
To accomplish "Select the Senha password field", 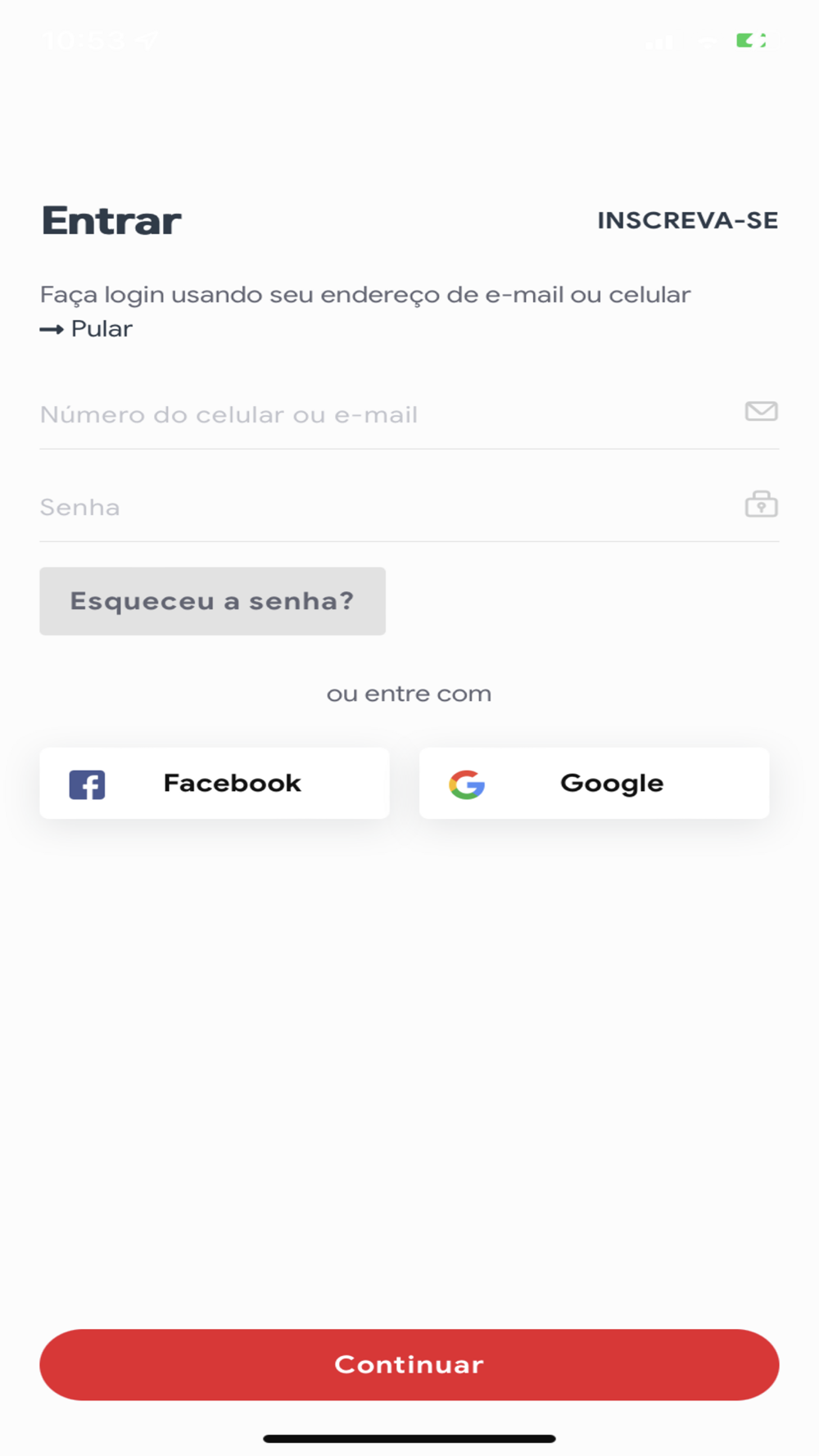I will pos(409,506).
